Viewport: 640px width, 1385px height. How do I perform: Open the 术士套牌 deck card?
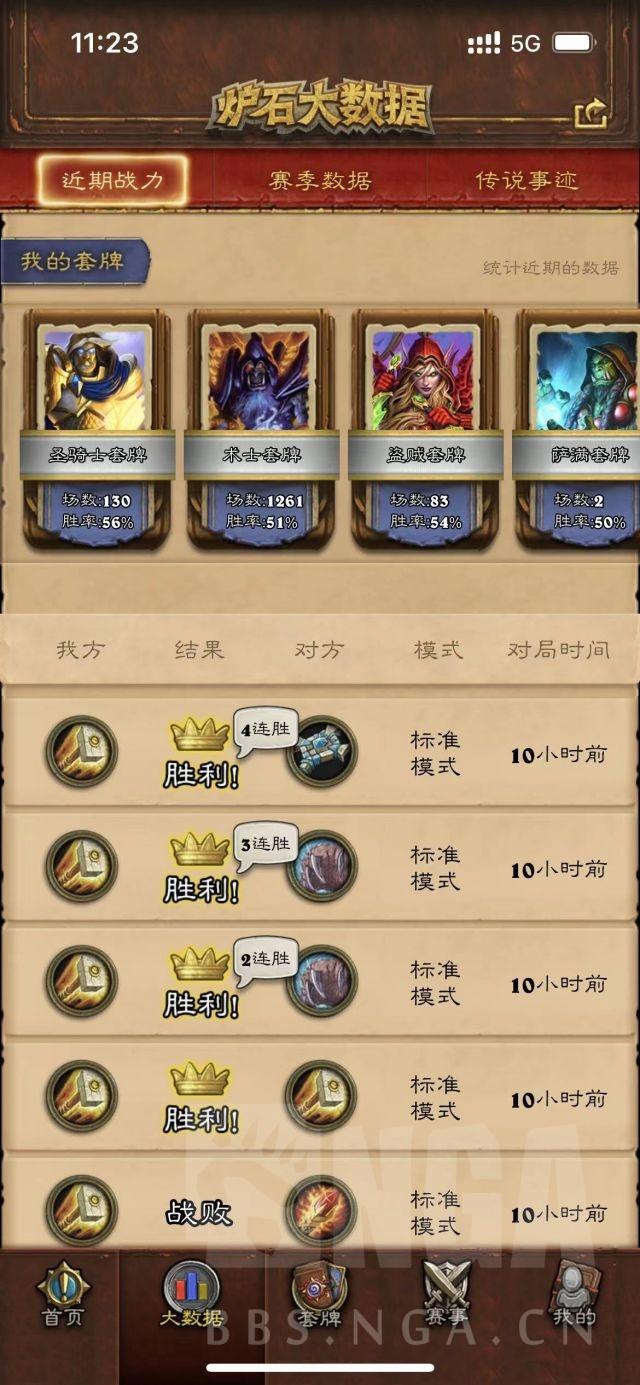(261, 430)
